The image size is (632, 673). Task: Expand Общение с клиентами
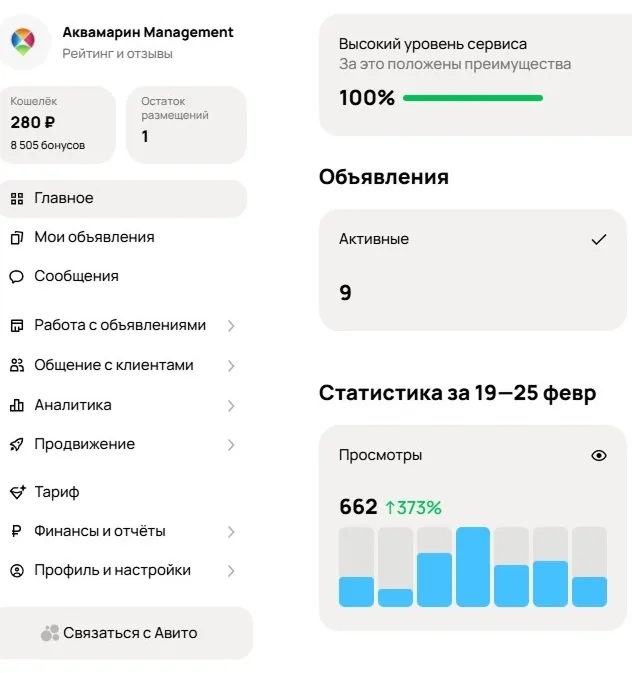click(123, 366)
